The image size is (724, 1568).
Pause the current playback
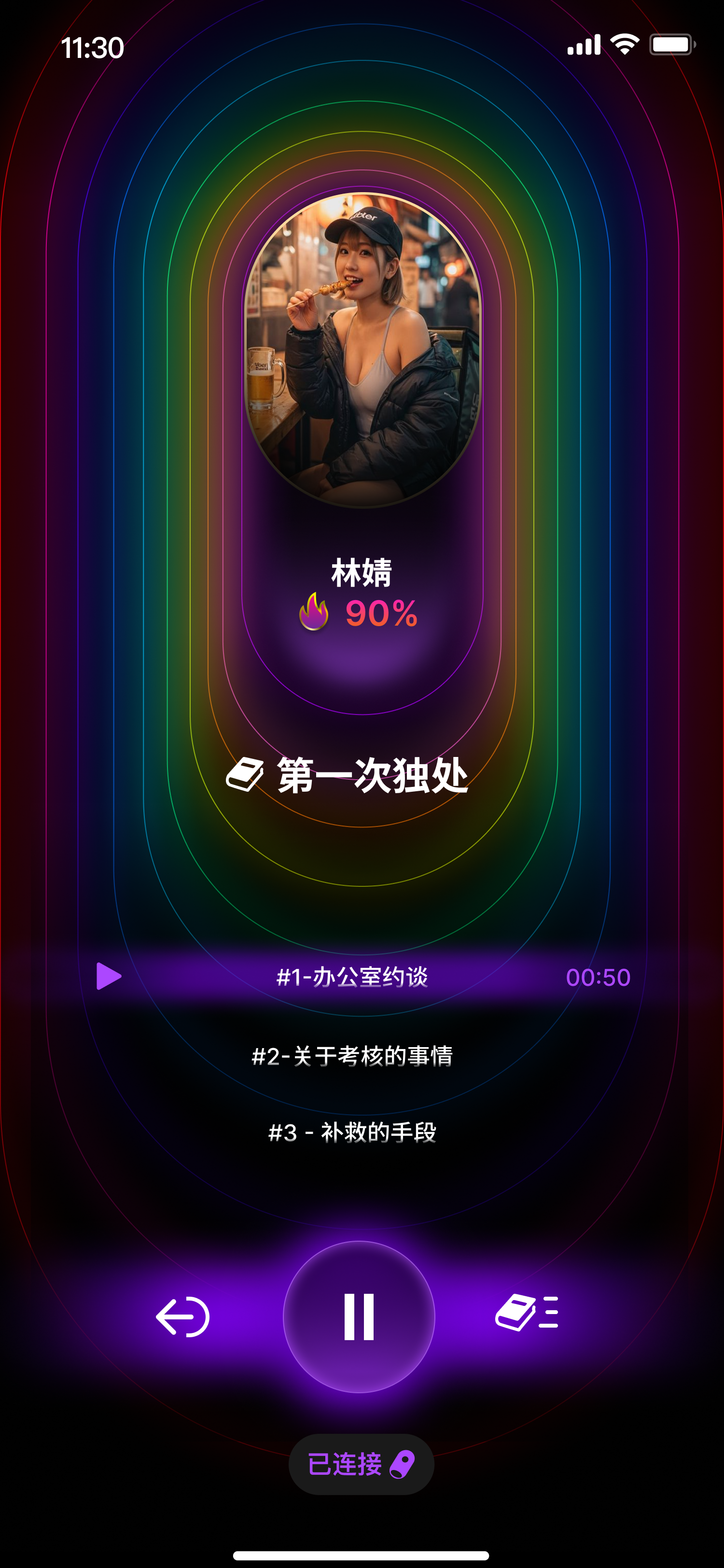pyautogui.click(x=359, y=1316)
